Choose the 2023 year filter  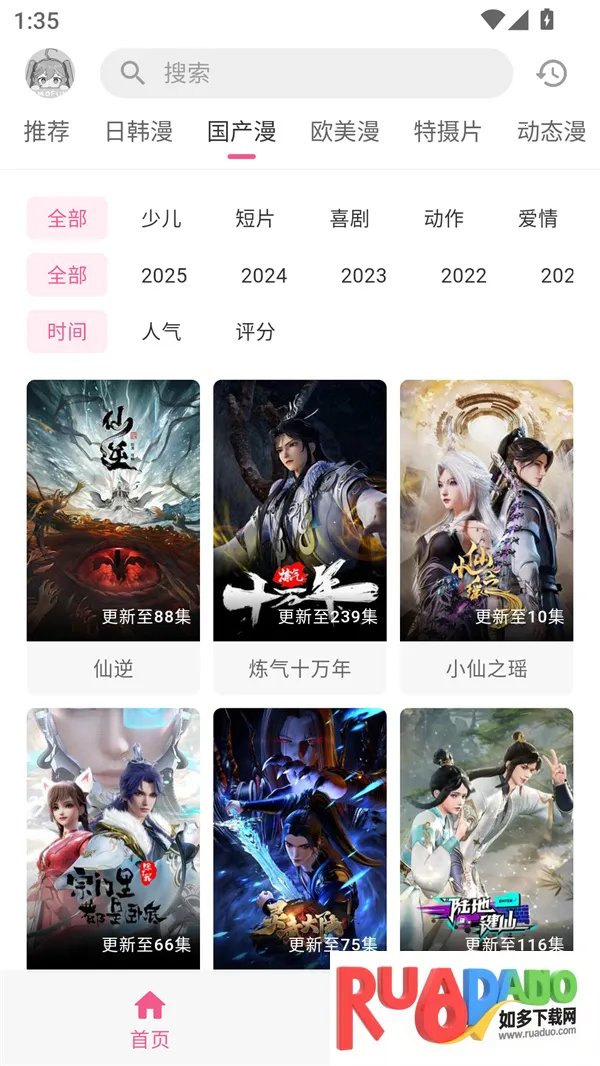point(363,275)
